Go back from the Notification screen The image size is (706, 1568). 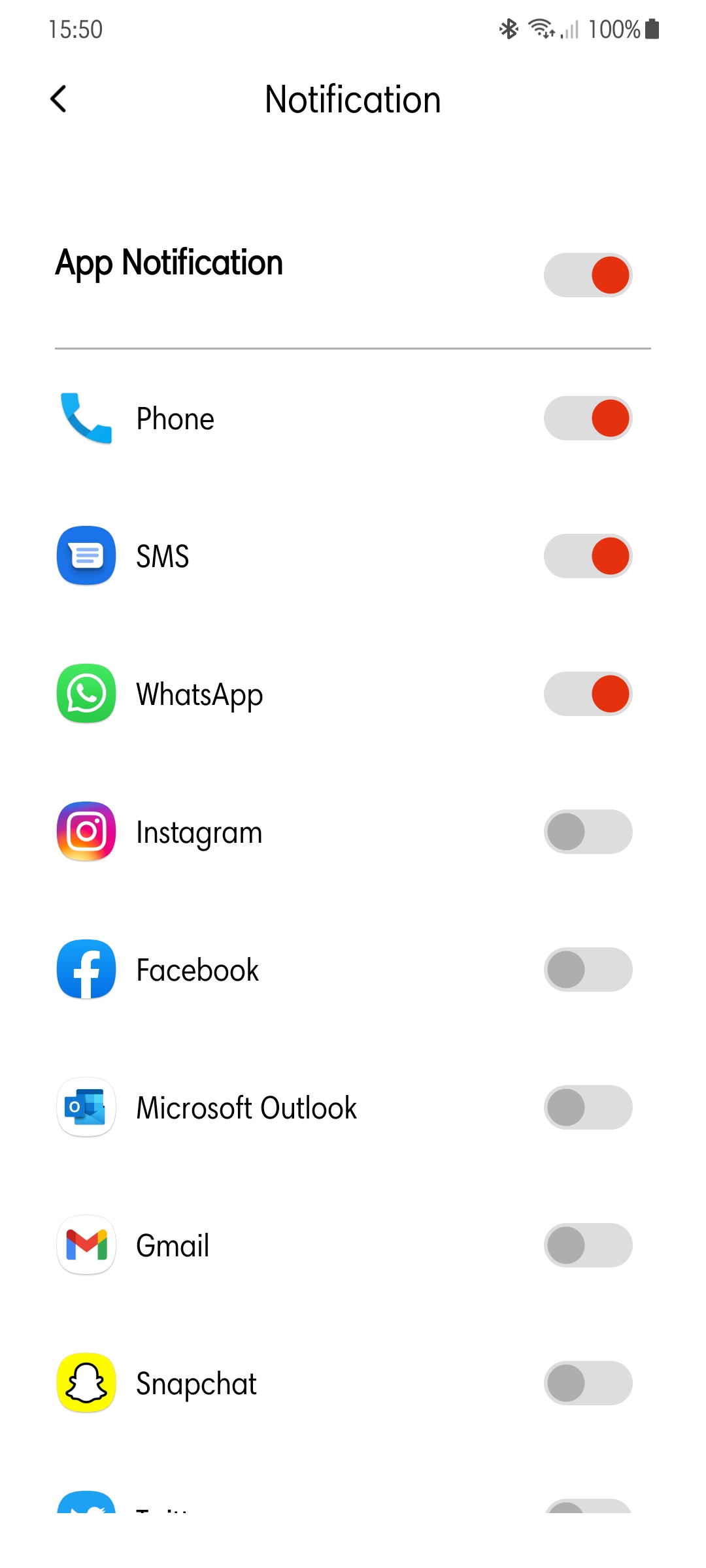coord(59,99)
